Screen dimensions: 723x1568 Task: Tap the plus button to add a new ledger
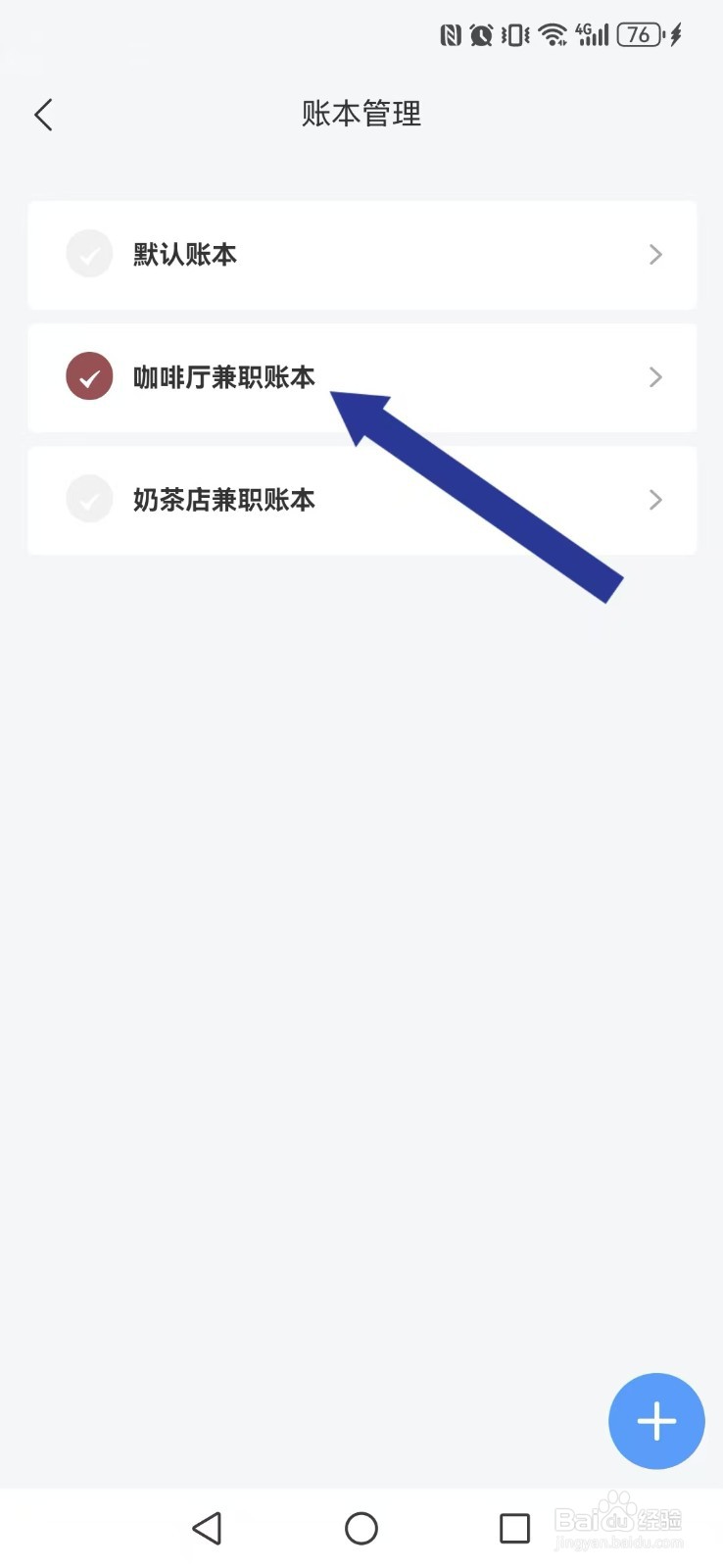pos(655,1421)
